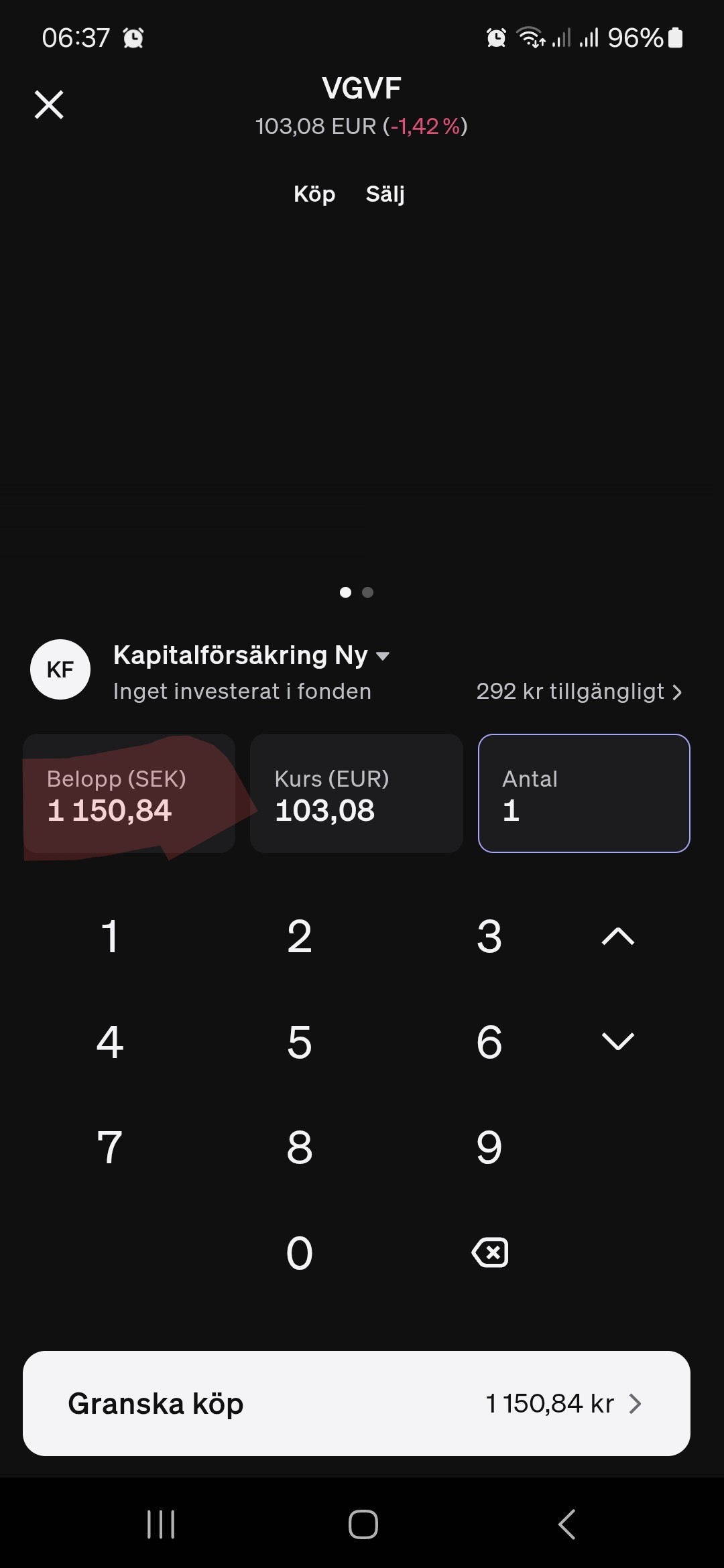Enter digit 0 on the keypad

coord(300,1253)
